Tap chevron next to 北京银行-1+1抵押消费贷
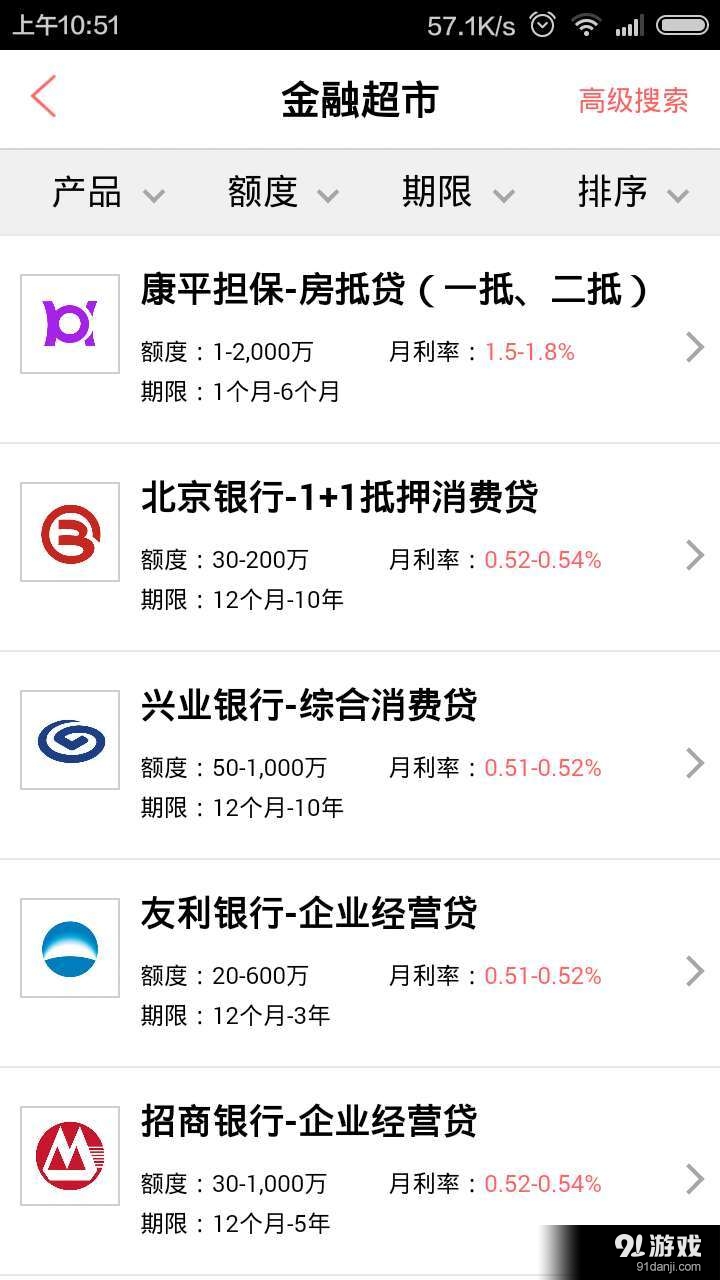This screenshot has width=720, height=1280. click(x=695, y=556)
